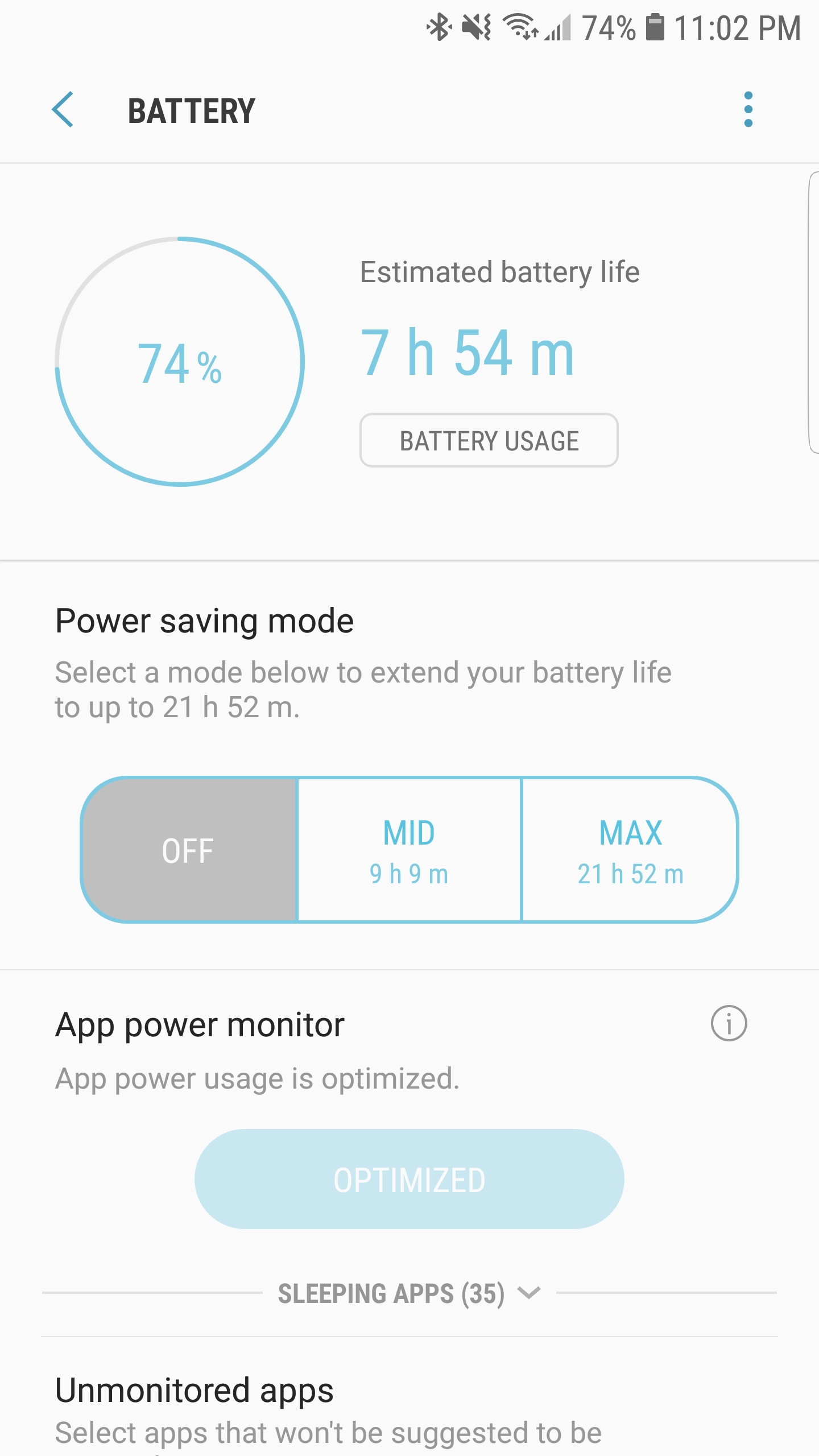Select OFF power saving mode

point(189,850)
